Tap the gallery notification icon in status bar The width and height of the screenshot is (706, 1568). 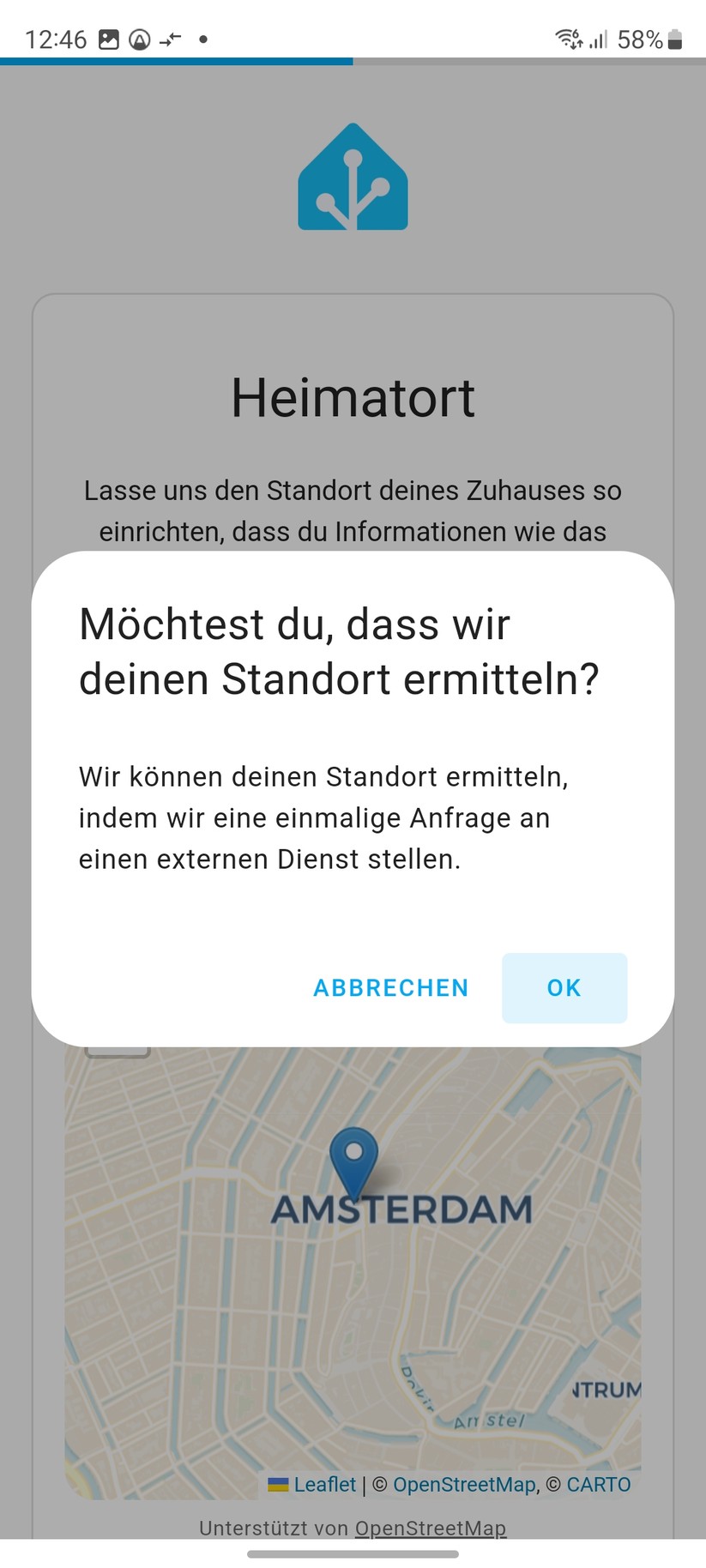110,39
